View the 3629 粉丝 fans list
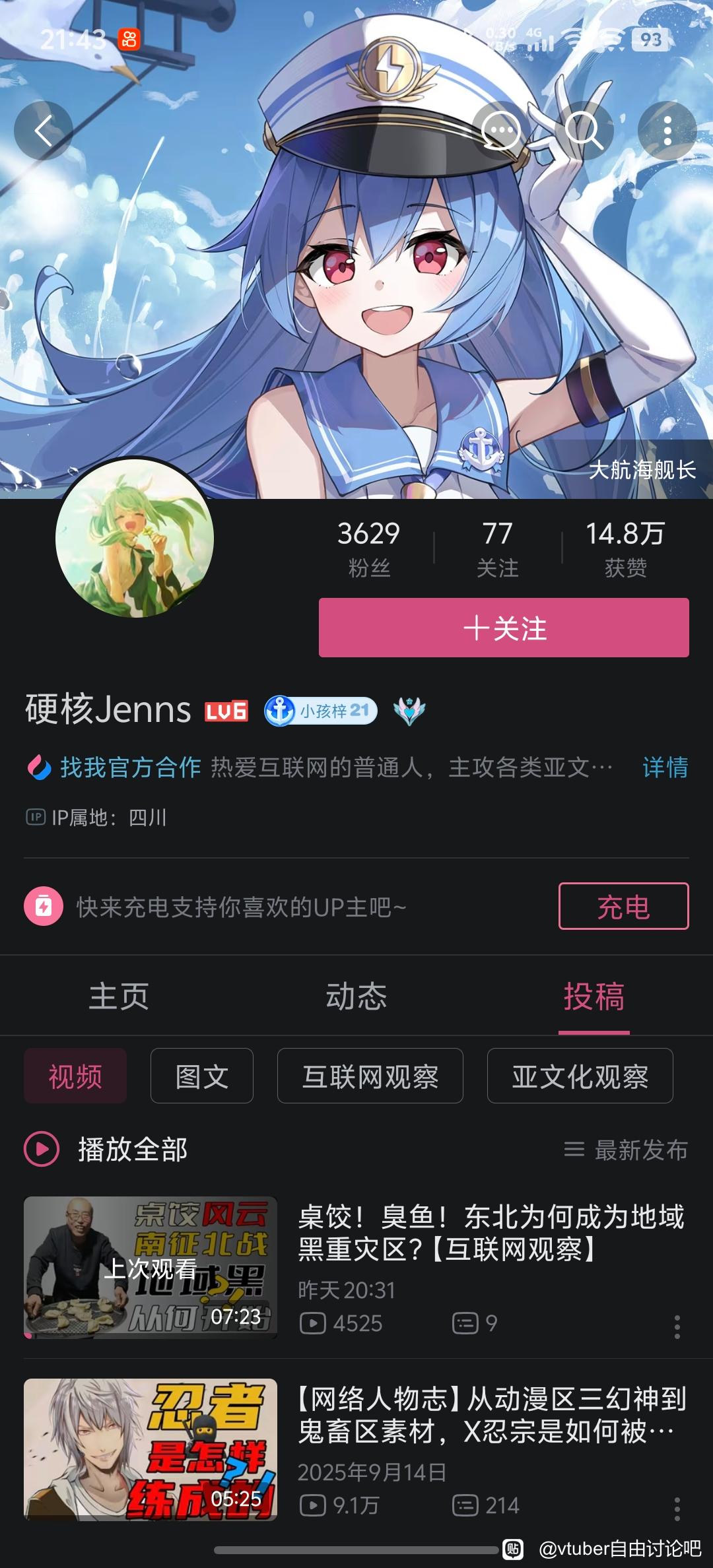713x1568 pixels. pos(368,548)
